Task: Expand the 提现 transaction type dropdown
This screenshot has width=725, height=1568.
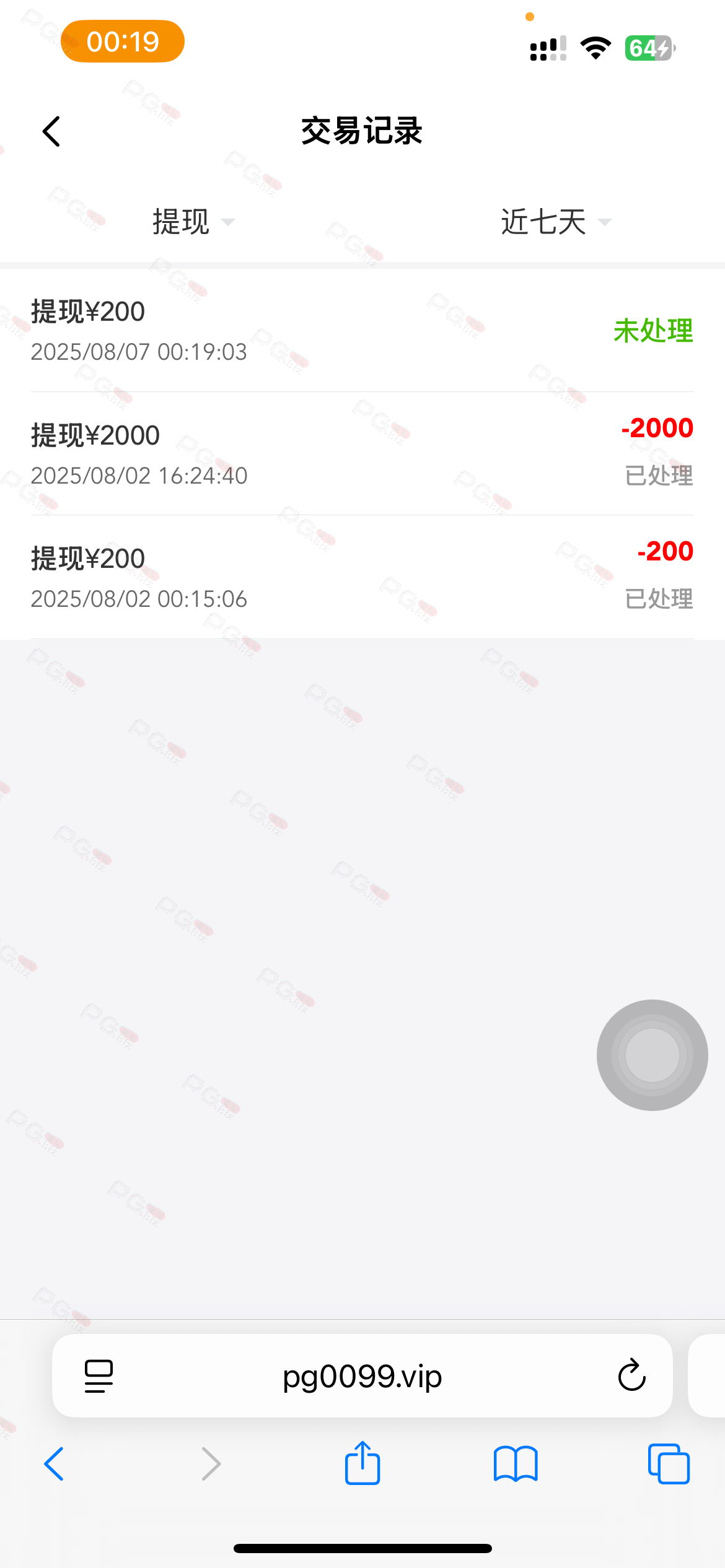Action: [x=193, y=222]
